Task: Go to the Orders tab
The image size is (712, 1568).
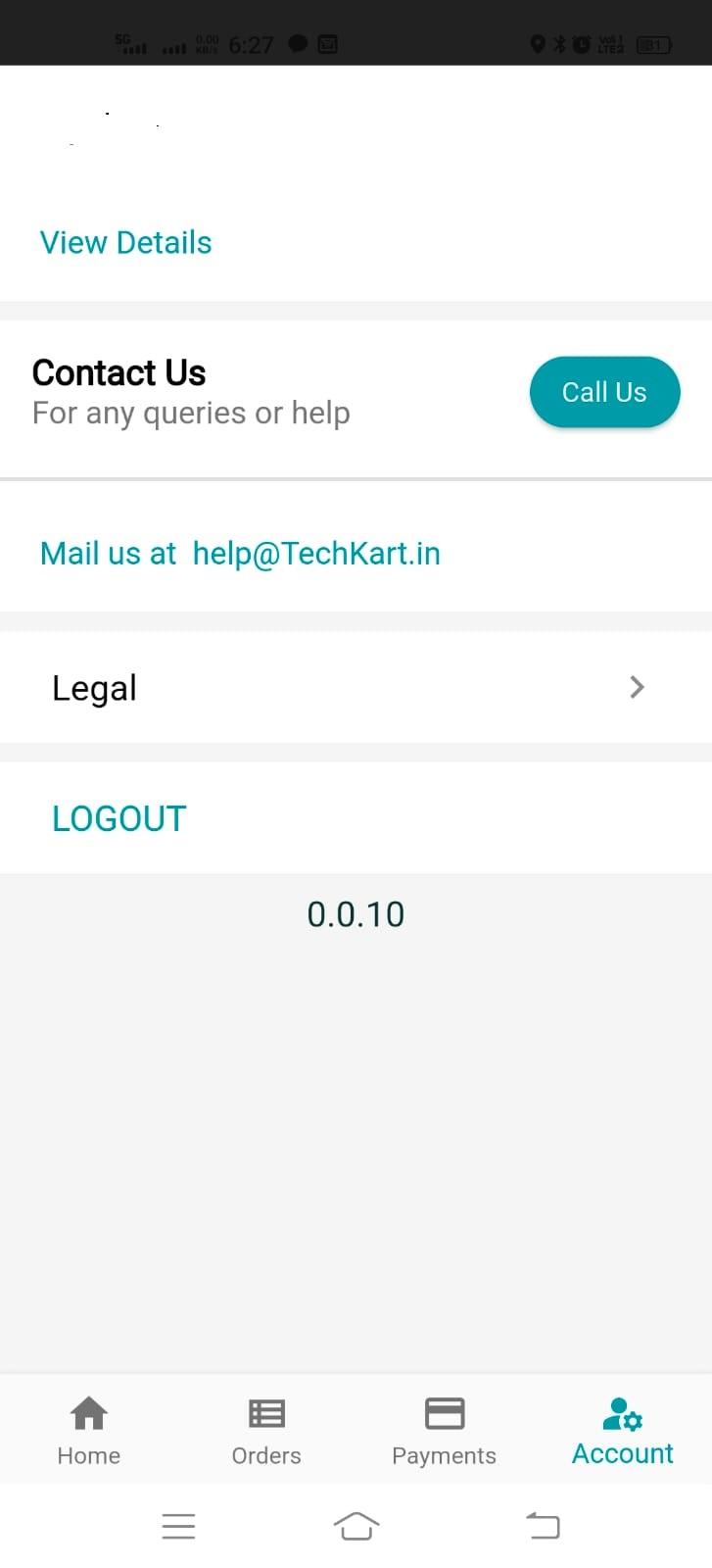Action: 266,1430
